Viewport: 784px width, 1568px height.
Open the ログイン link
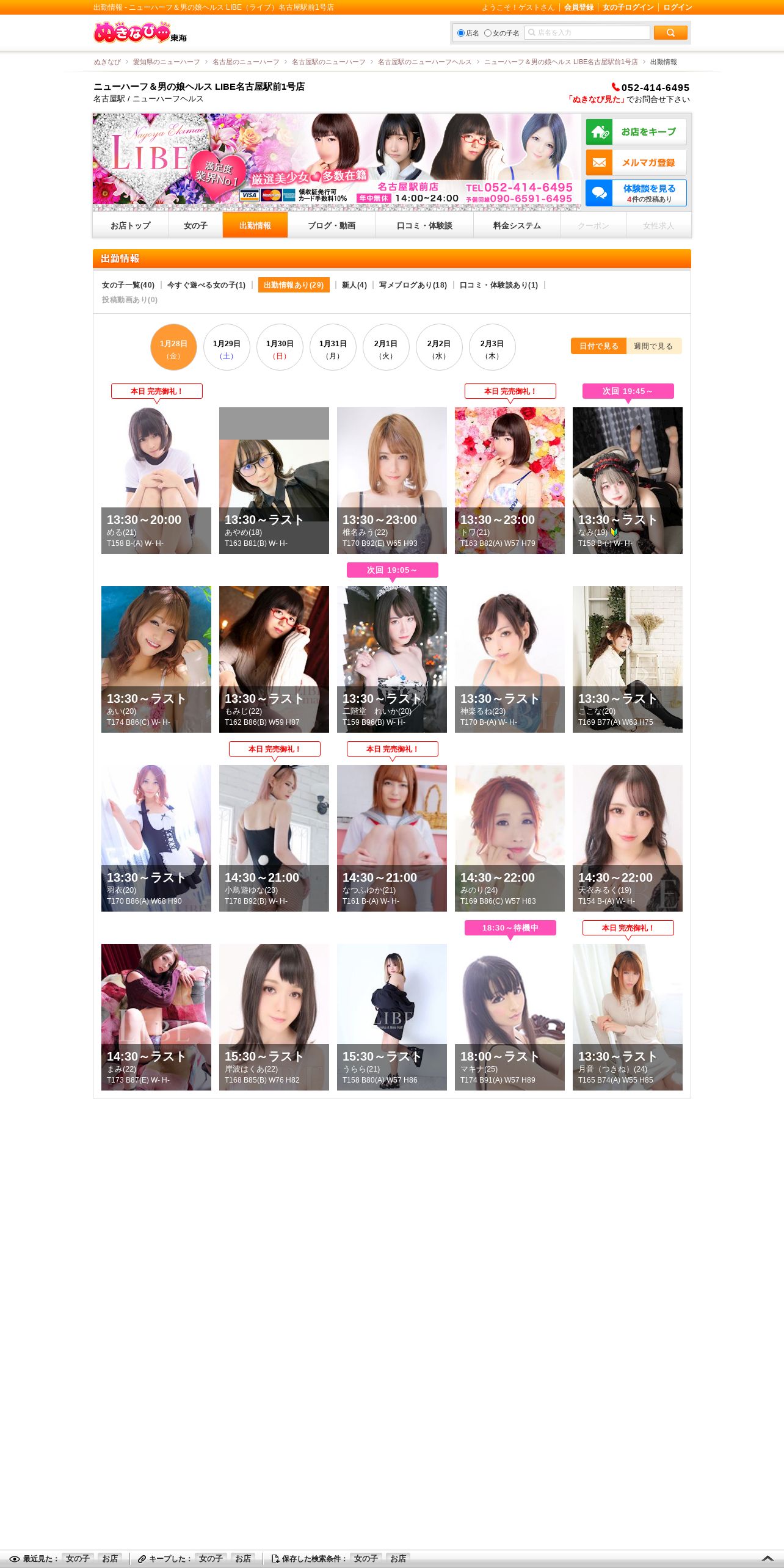point(677,7)
